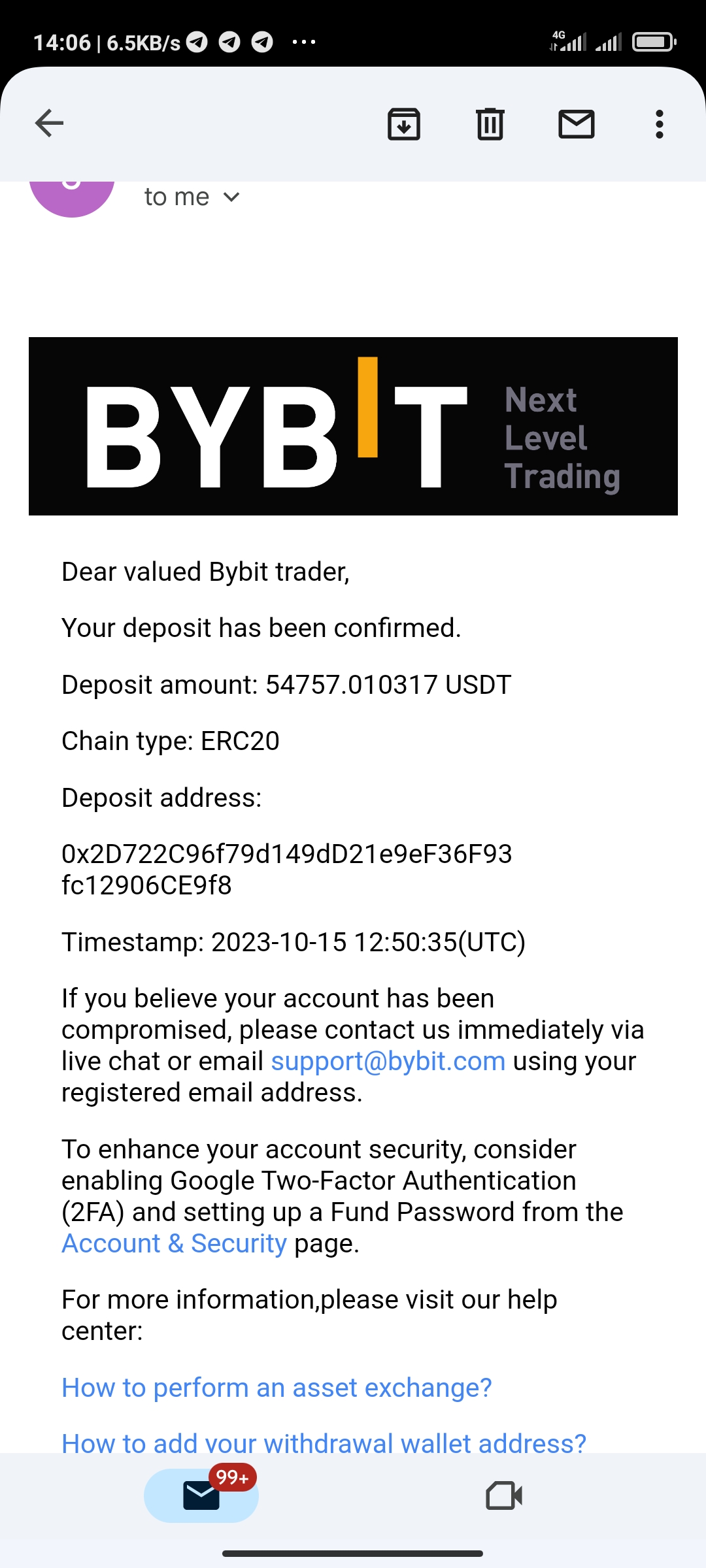Open the support@bybit.com email link

pyautogui.click(x=388, y=1061)
